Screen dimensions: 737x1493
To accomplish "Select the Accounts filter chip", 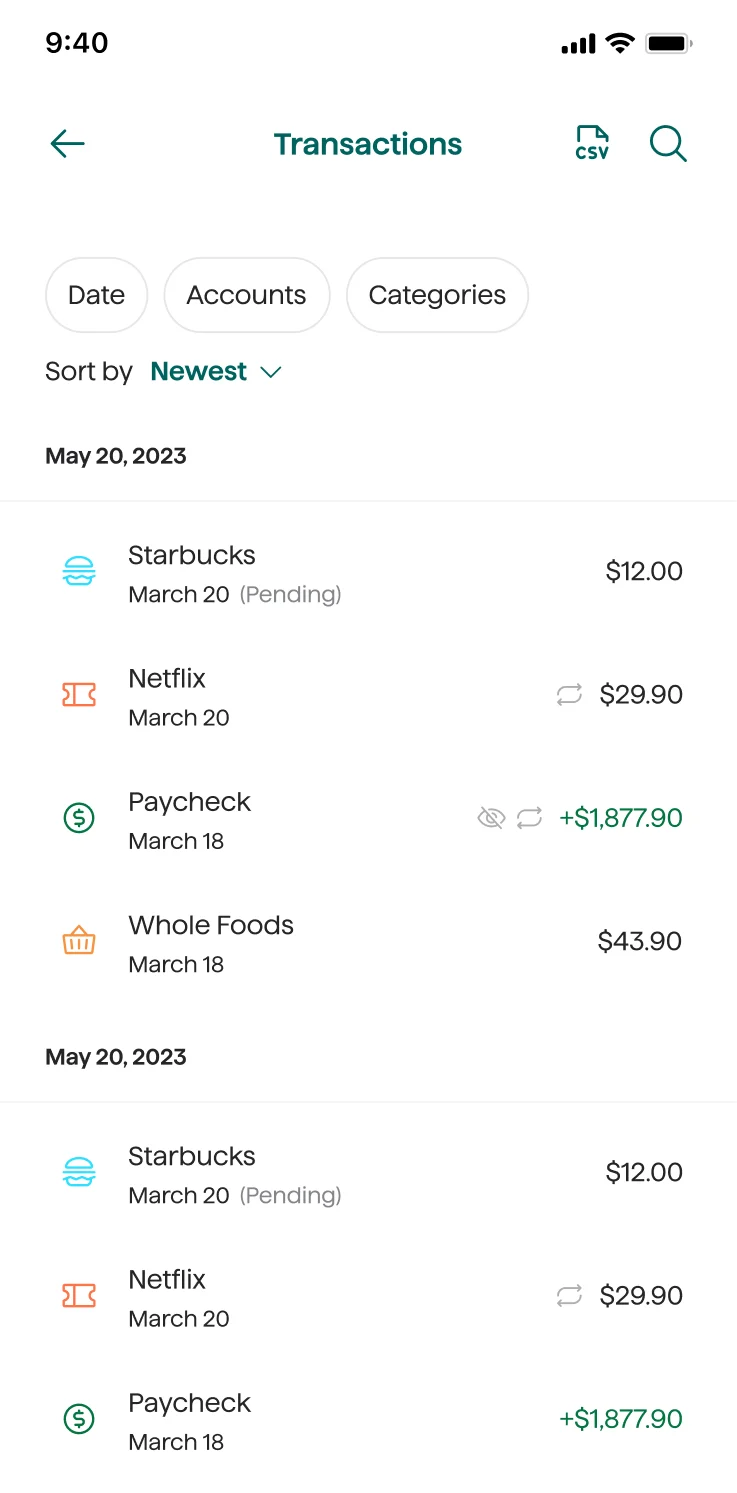I will 246,295.
